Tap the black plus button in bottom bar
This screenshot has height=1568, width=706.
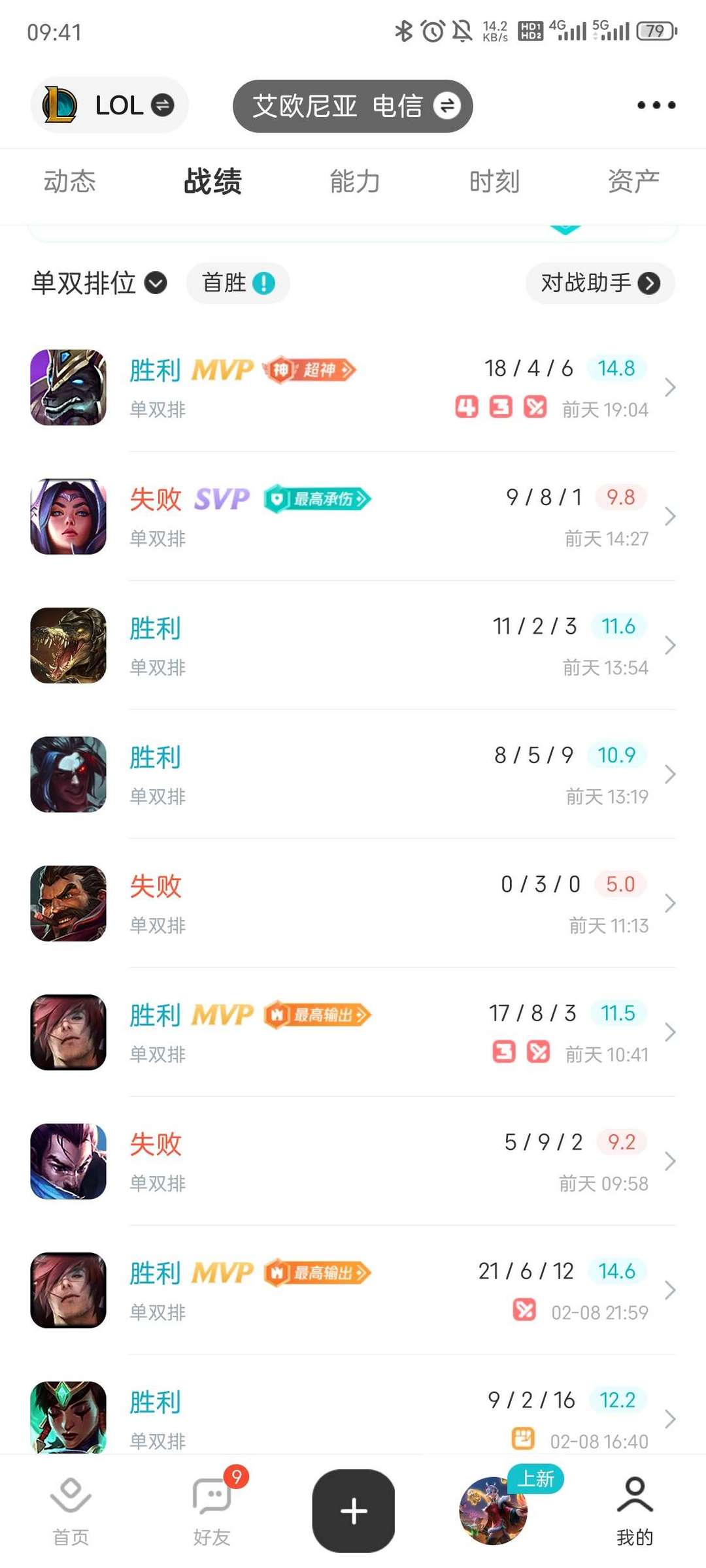(x=353, y=1511)
